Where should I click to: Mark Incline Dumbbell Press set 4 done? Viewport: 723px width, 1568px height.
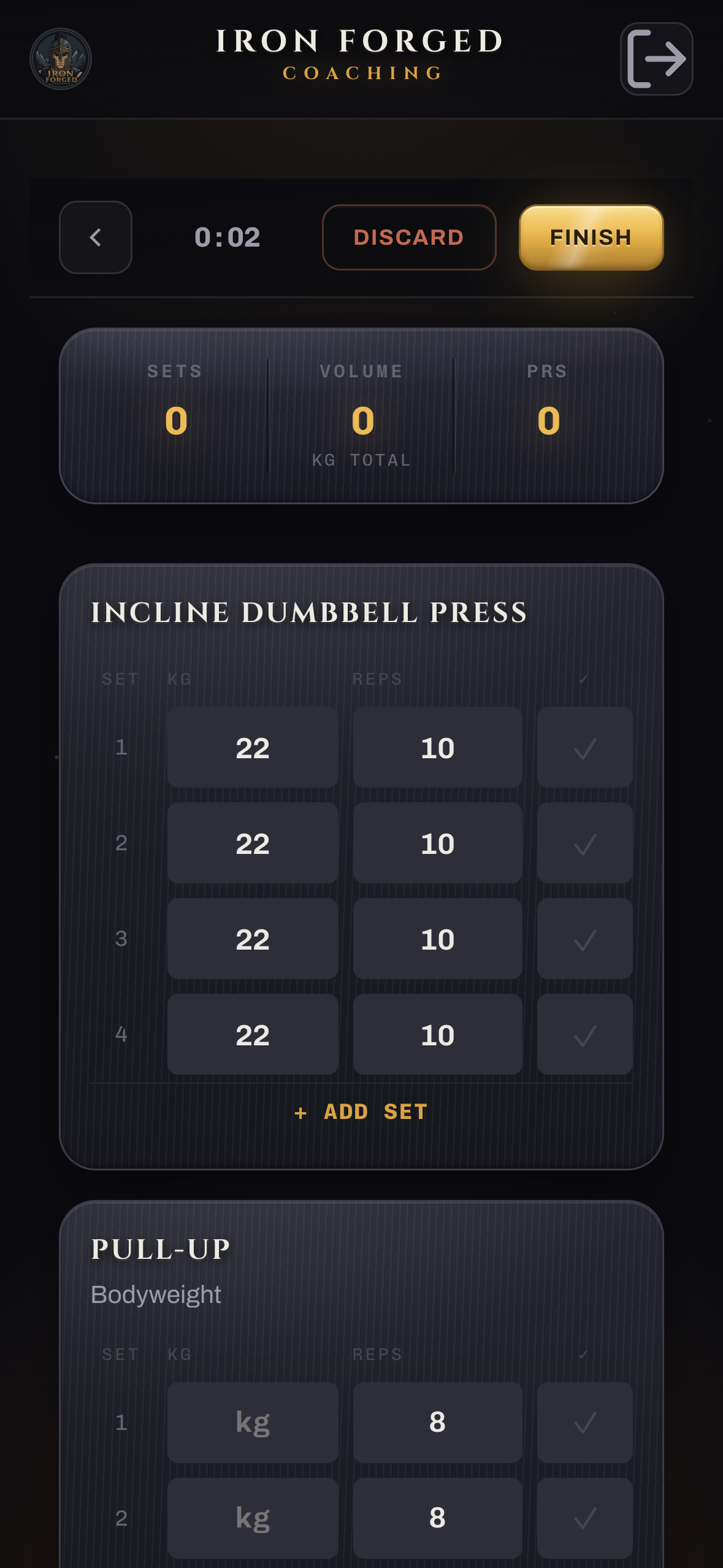click(585, 1034)
